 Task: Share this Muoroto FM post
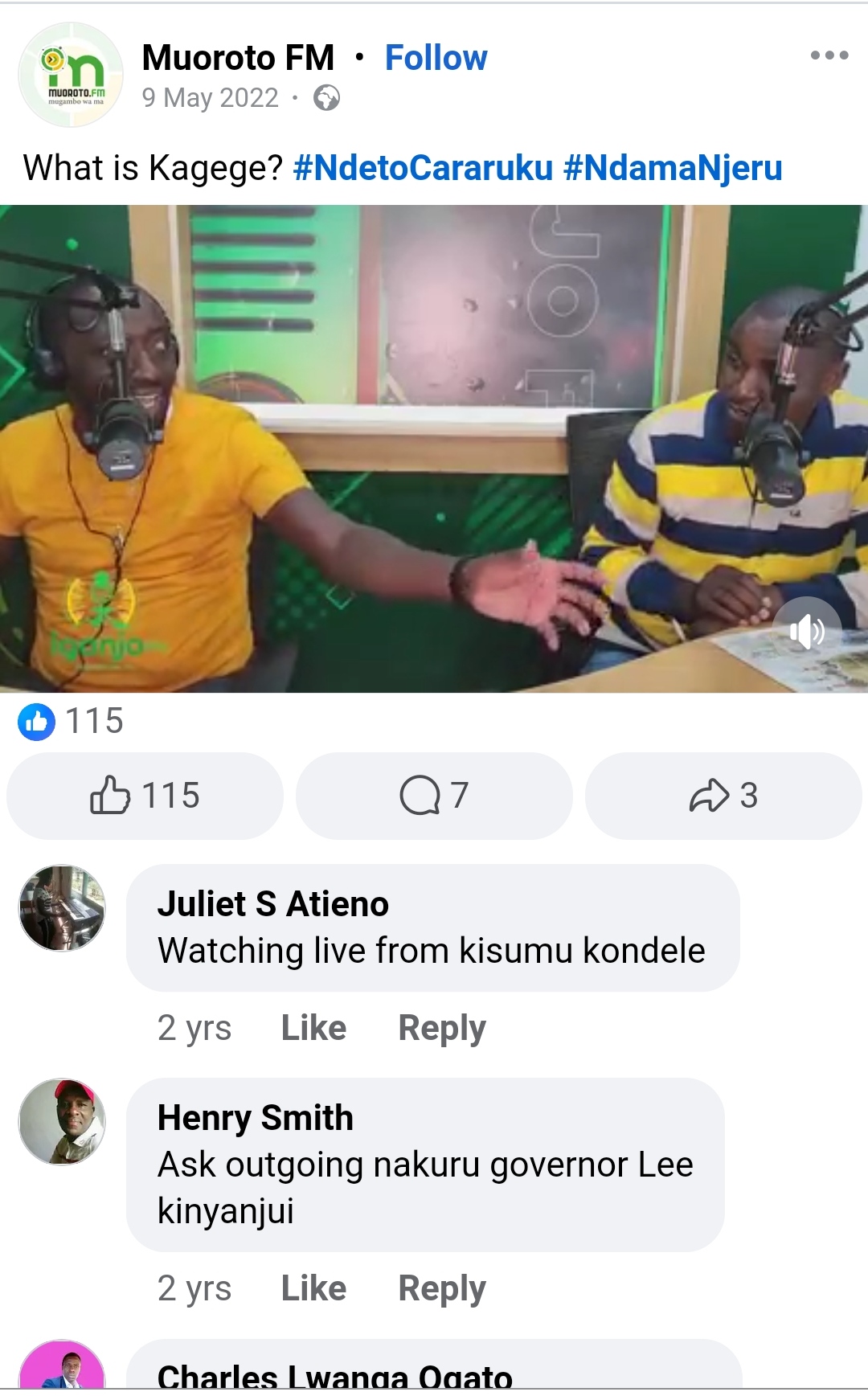point(723,796)
